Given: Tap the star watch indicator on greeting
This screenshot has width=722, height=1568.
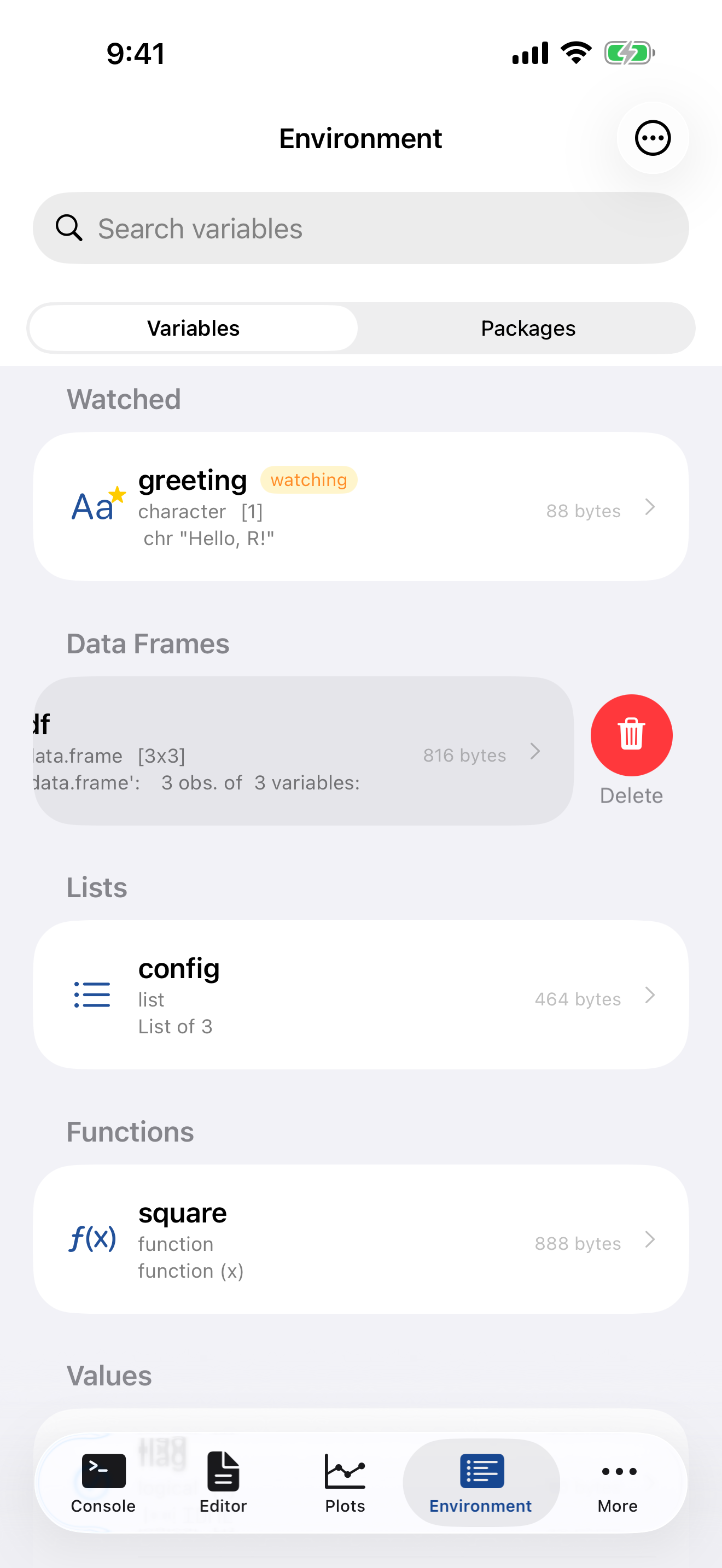Looking at the screenshot, I should 117,494.
